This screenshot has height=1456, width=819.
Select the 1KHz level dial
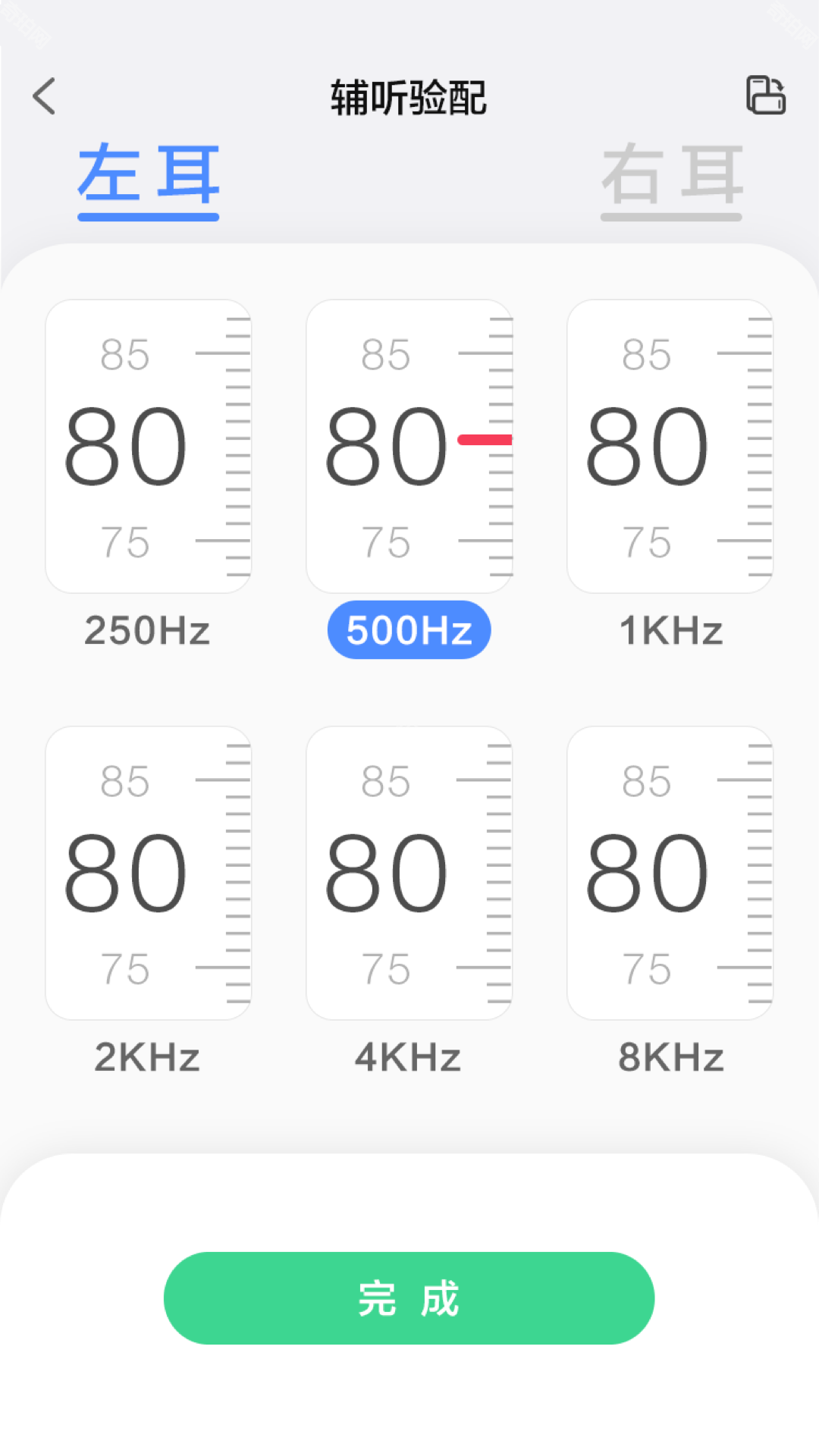tap(670, 446)
